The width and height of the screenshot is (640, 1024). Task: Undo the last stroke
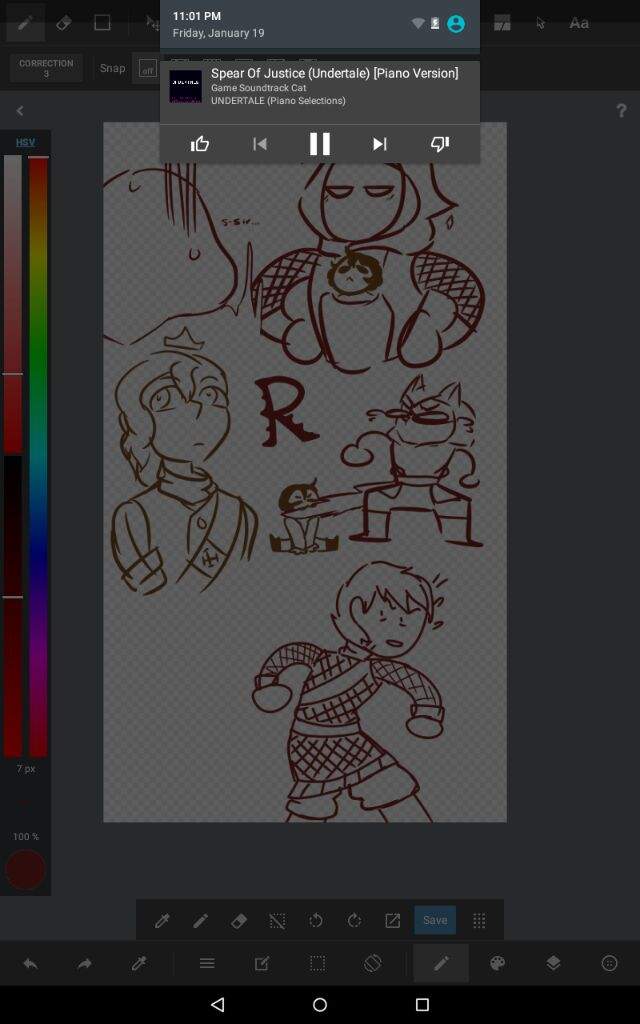[x=30, y=963]
